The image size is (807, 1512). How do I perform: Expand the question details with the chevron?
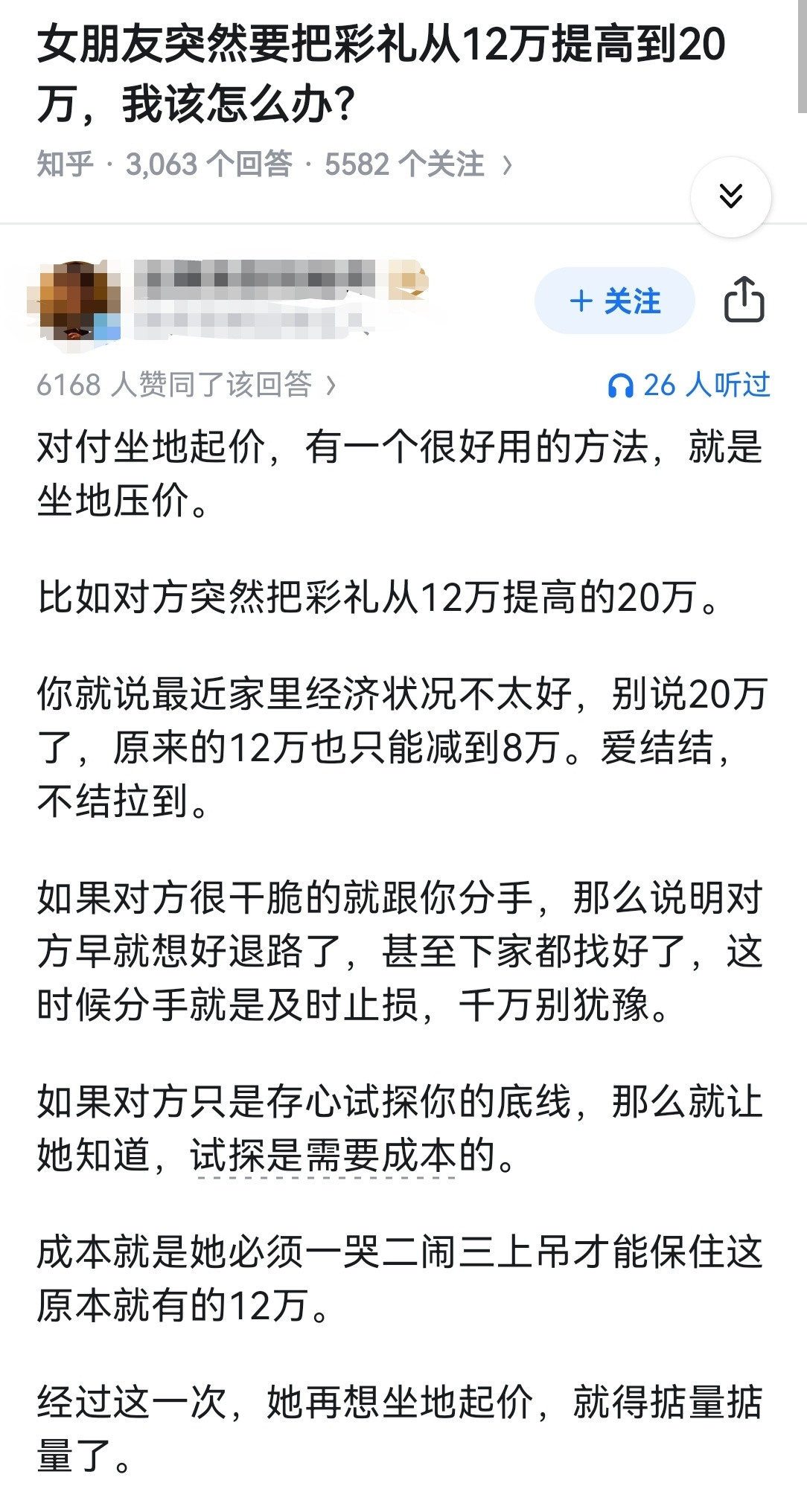[733, 197]
